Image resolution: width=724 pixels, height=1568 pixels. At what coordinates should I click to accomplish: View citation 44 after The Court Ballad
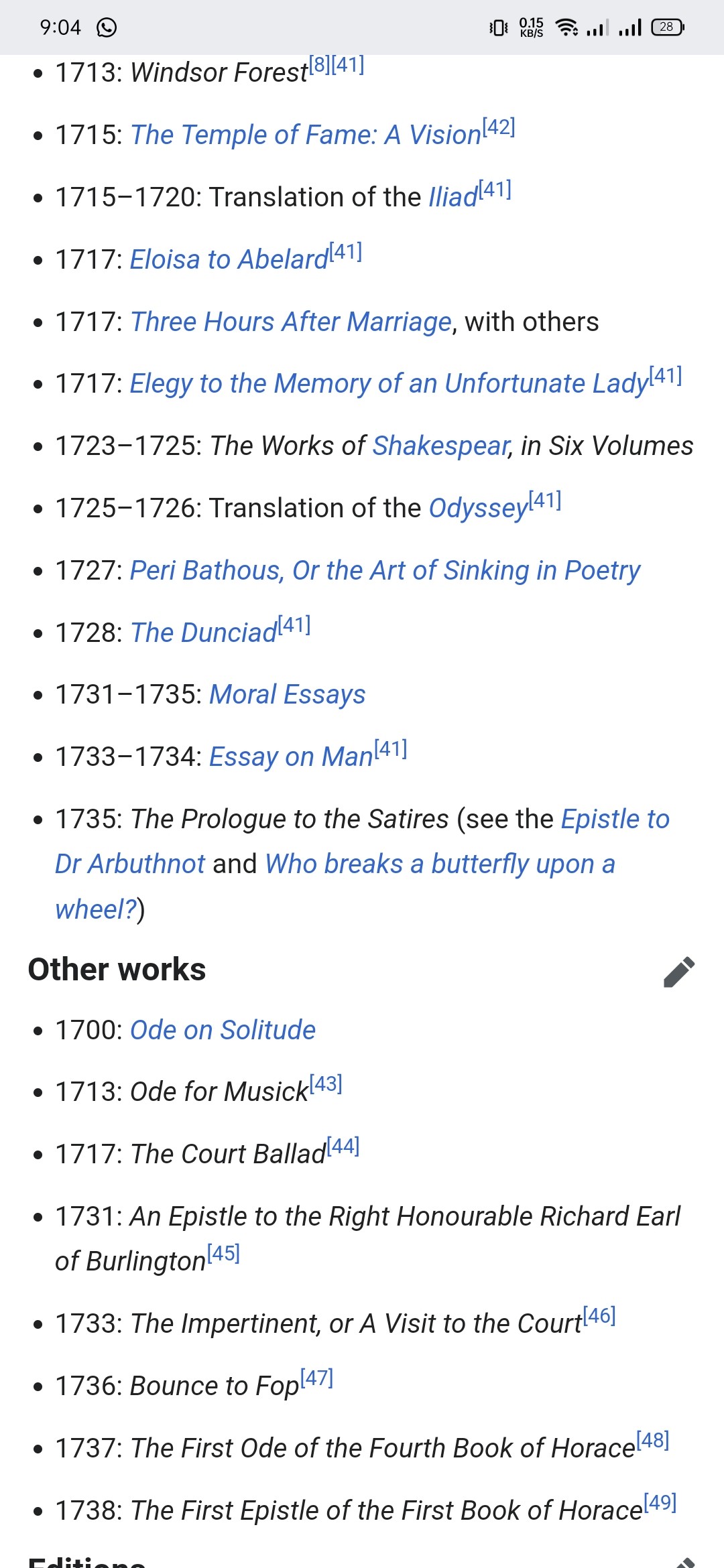pyautogui.click(x=343, y=1147)
